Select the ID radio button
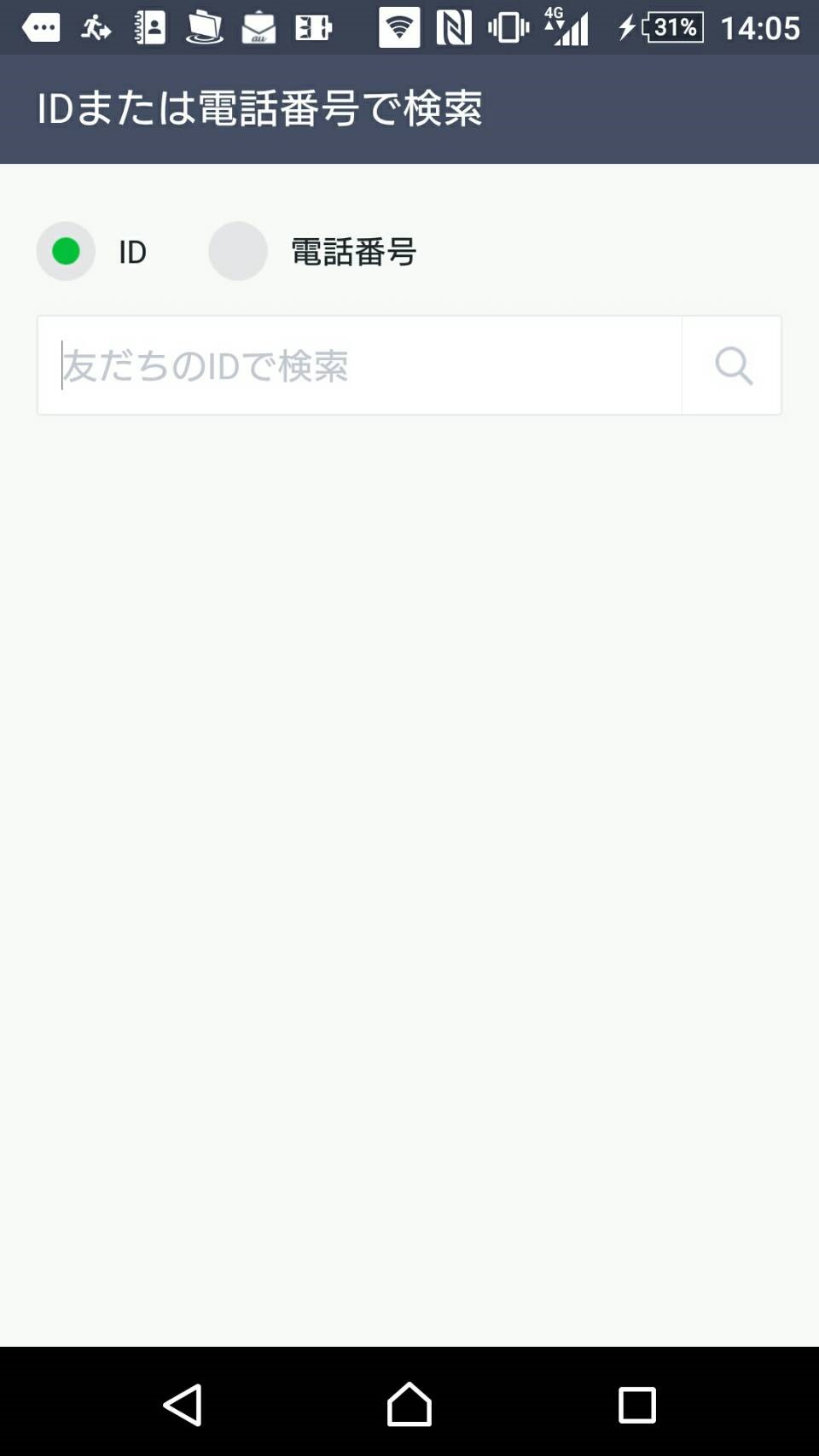The height and width of the screenshot is (1456, 819). (66, 251)
